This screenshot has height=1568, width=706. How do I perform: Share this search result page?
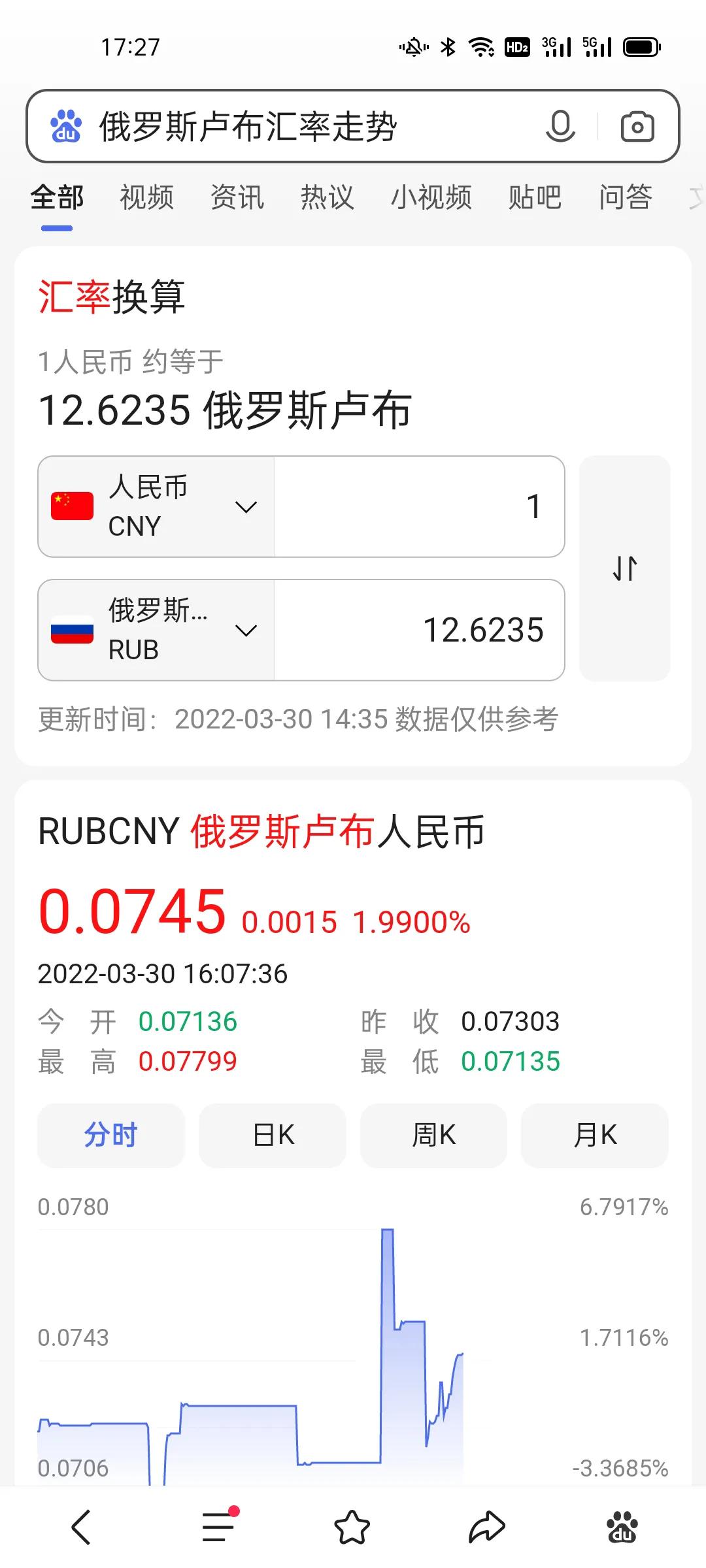pyautogui.click(x=487, y=1527)
